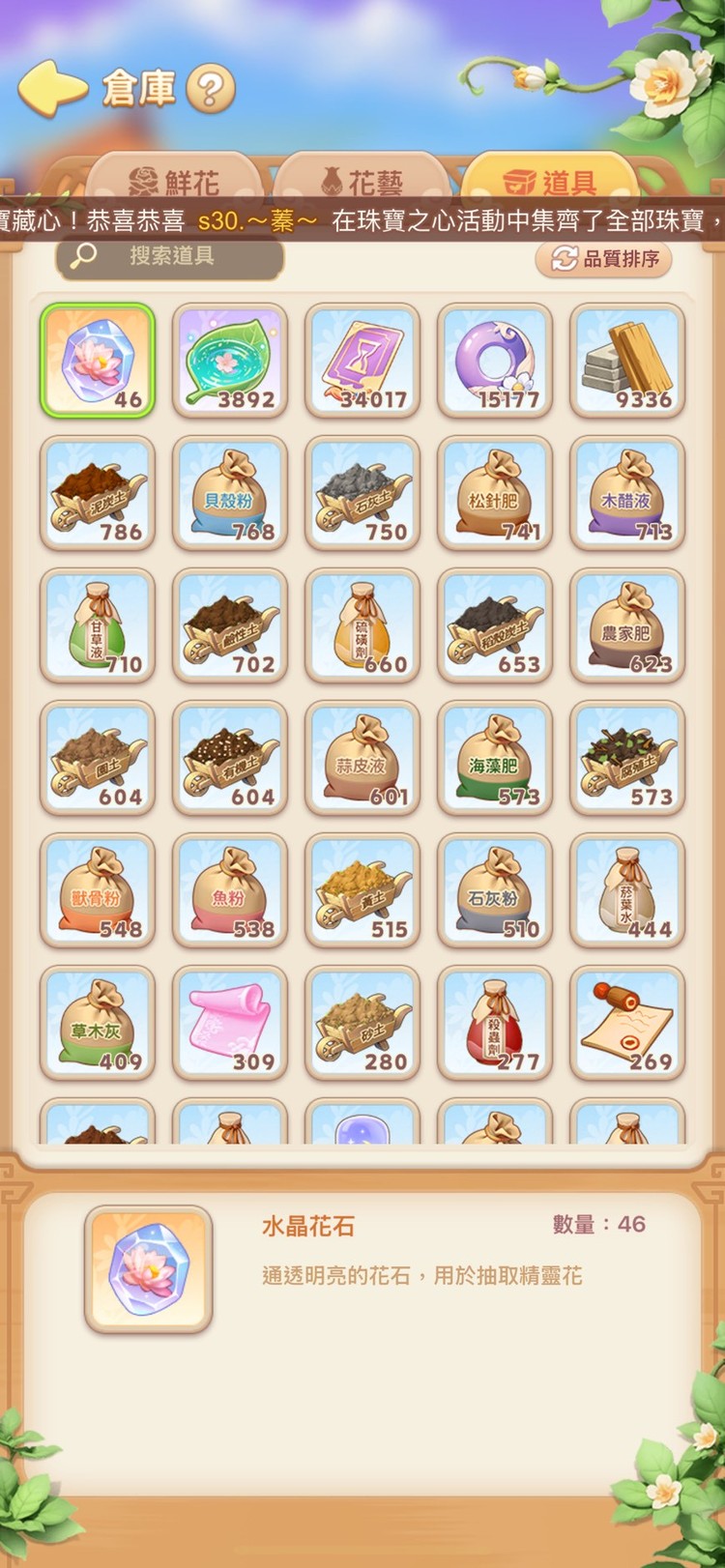Select the 木醋液 bag
This screenshot has height=1568, width=725.
[626, 493]
